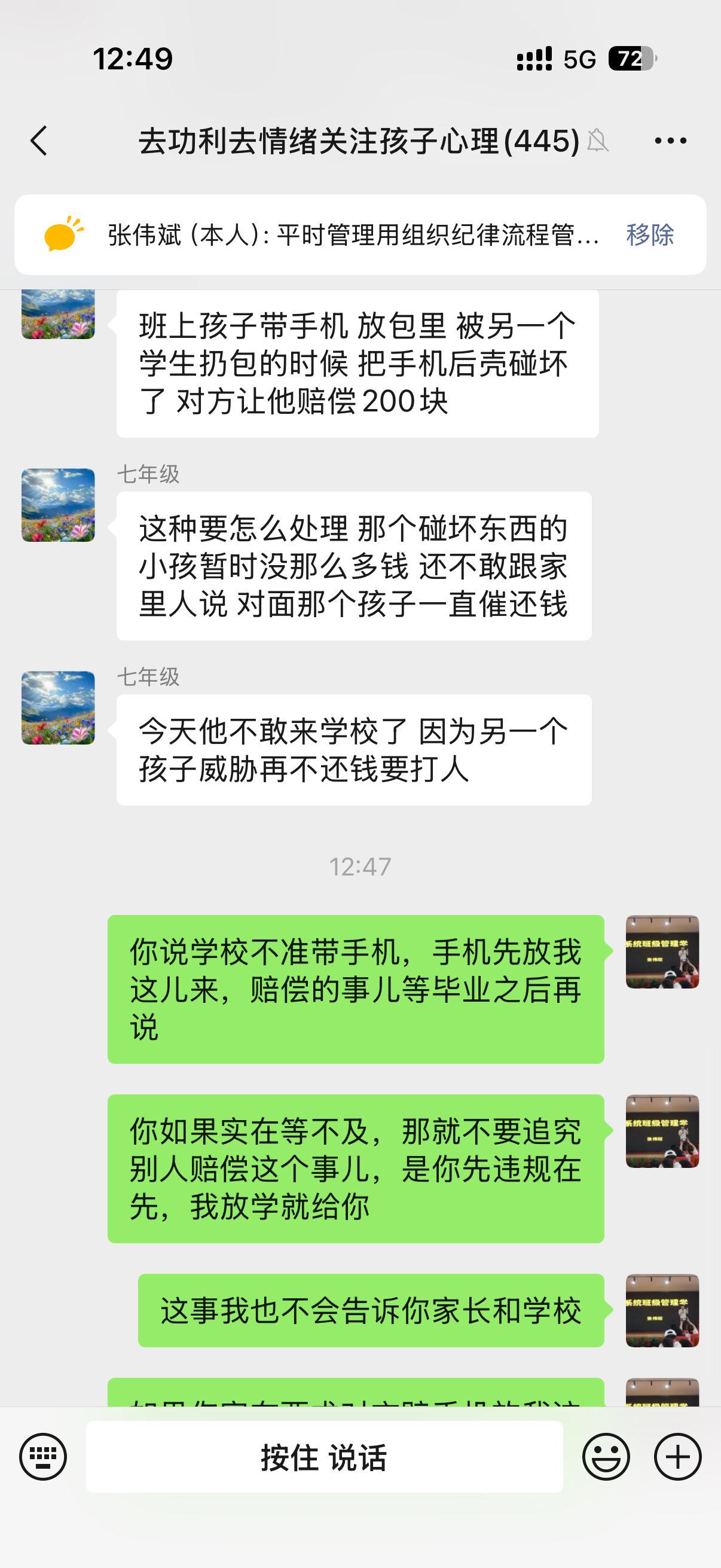721x1568 pixels.
Task: Tap the 七年级 user's flower avatar
Action: pyautogui.click(x=59, y=507)
